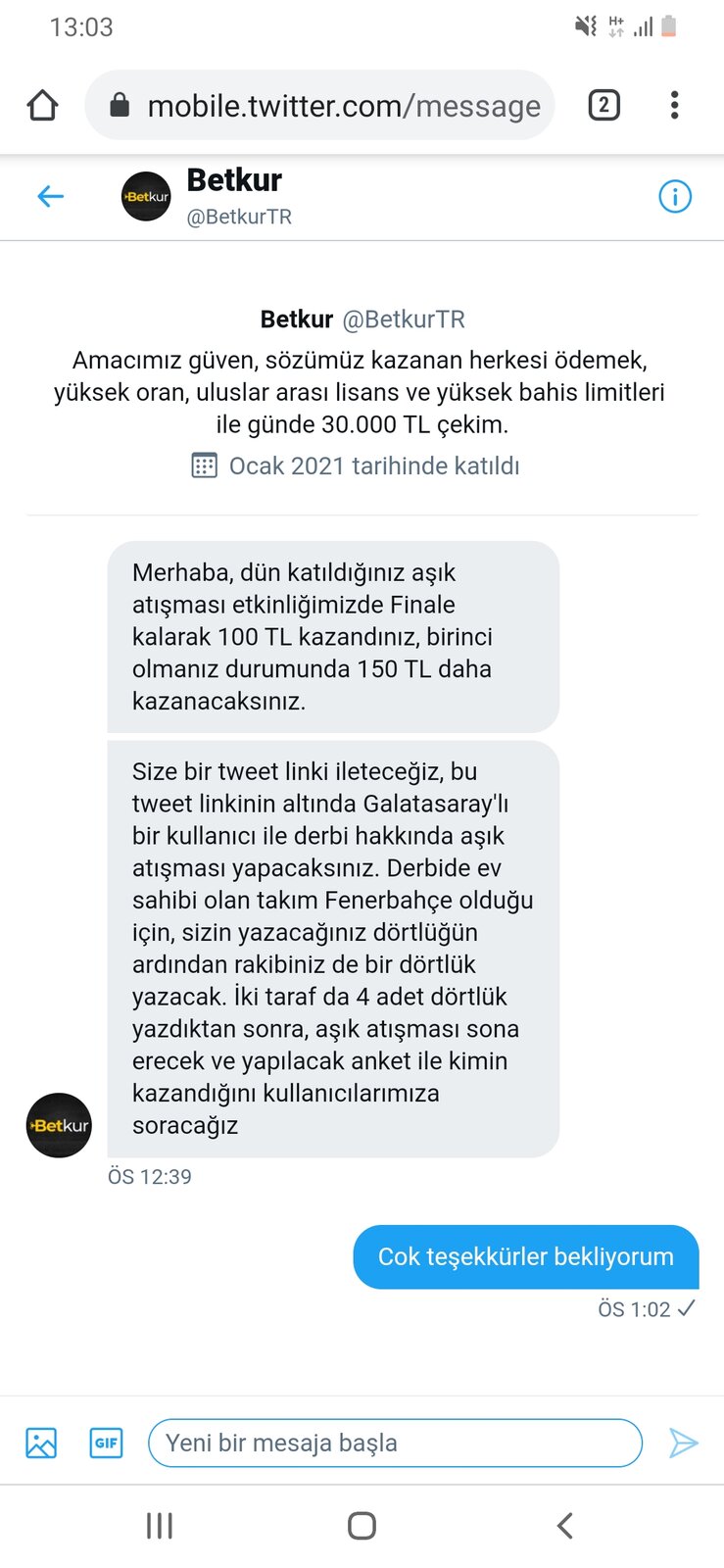Tap the browser address bar
This screenshot has height=1568, width=724.
320,105
